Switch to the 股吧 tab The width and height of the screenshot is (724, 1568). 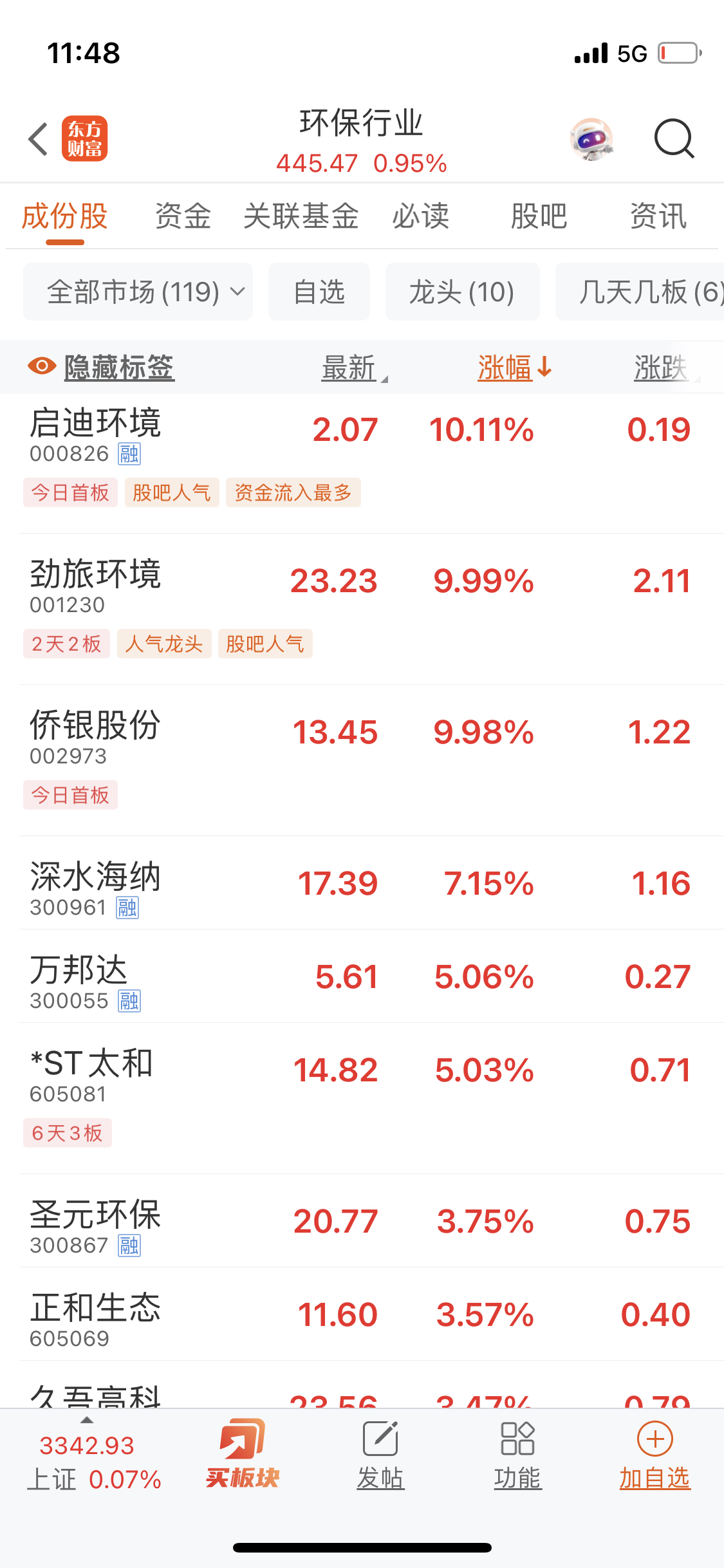539,216
